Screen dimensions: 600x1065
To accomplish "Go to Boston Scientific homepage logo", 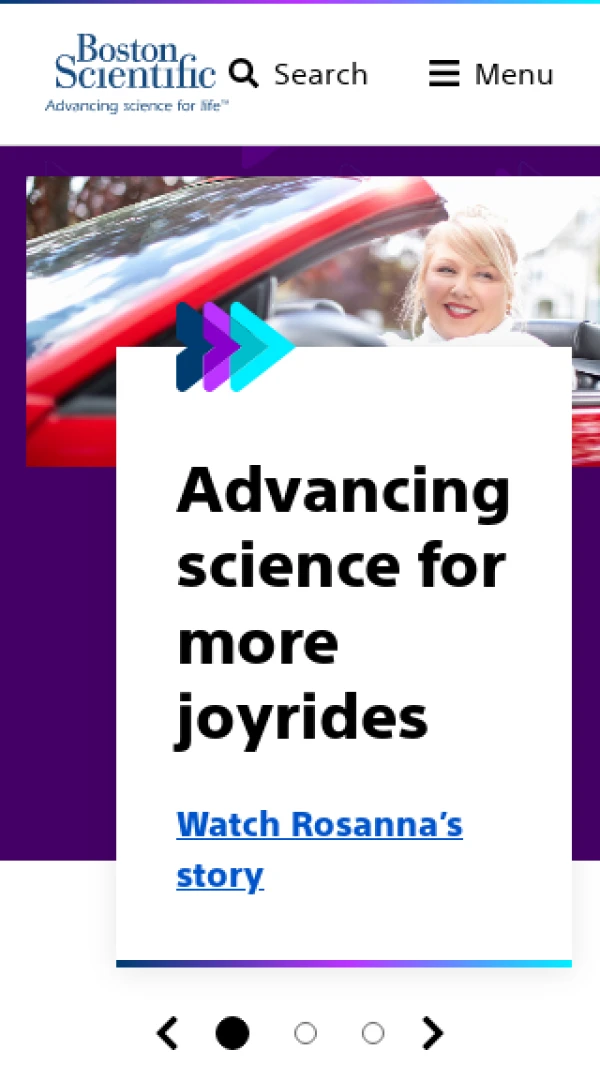I will [135, 73].
